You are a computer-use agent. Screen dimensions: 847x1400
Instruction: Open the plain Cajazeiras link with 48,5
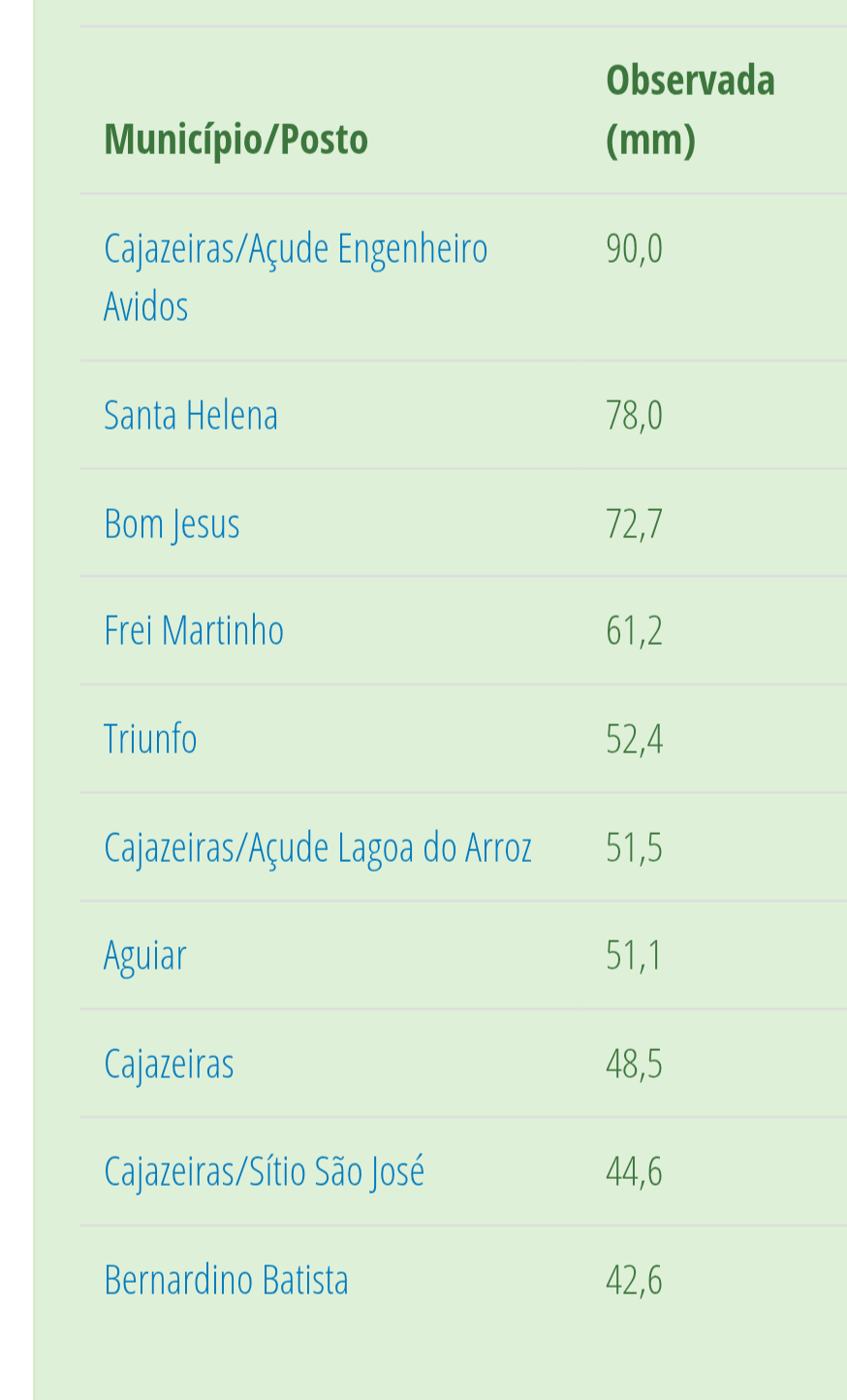pyautogui.click(x=169, y=1064)
